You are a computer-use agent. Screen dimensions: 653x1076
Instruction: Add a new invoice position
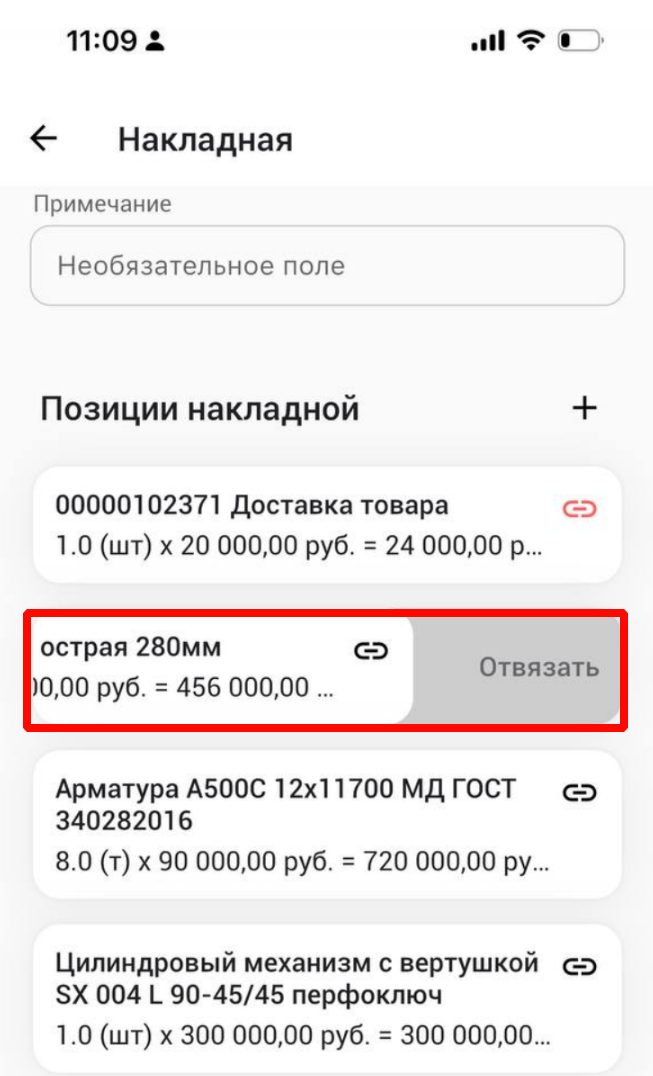click(584, 408)
